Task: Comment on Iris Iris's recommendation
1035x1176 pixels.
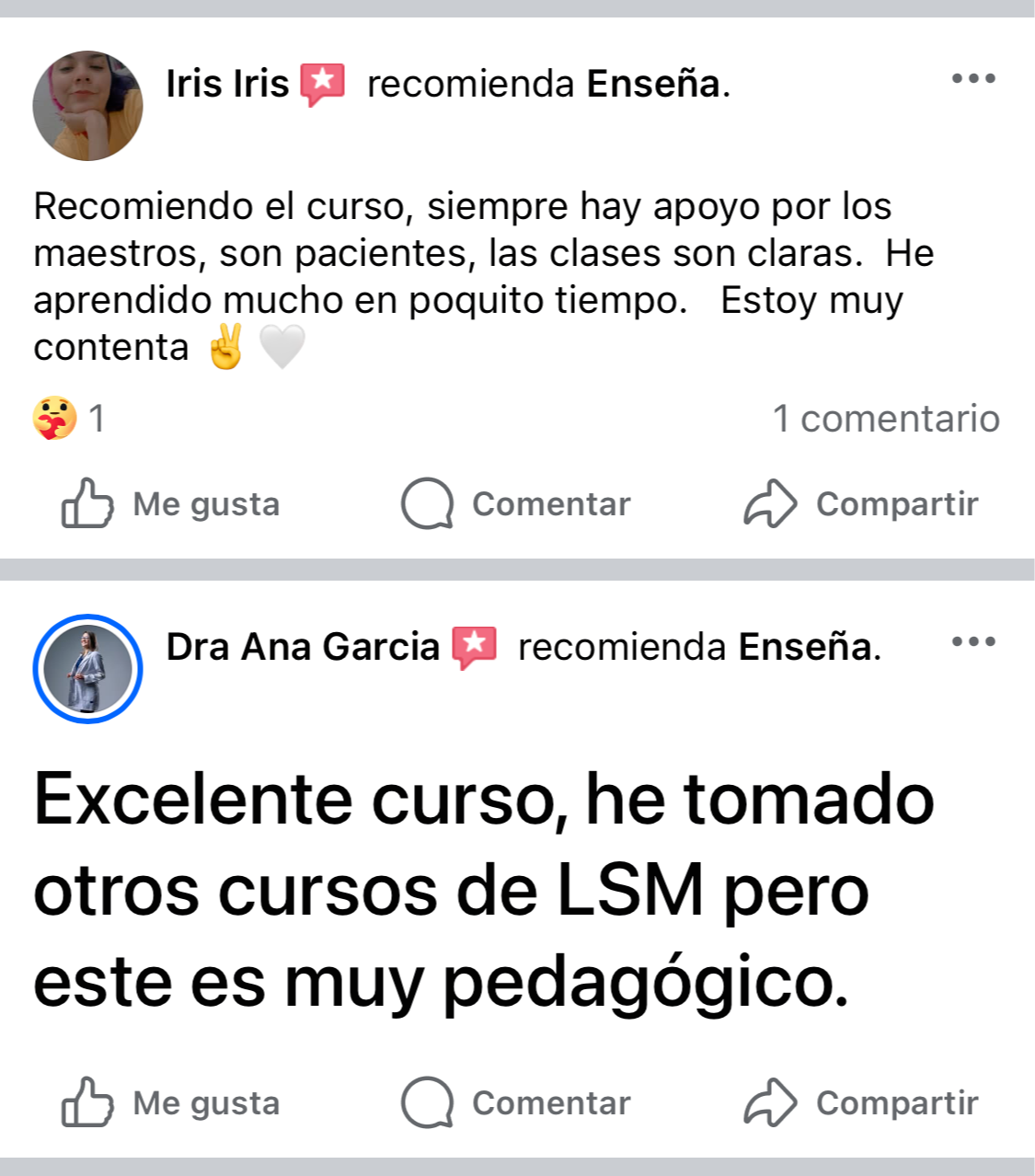Action: (516, 503)
